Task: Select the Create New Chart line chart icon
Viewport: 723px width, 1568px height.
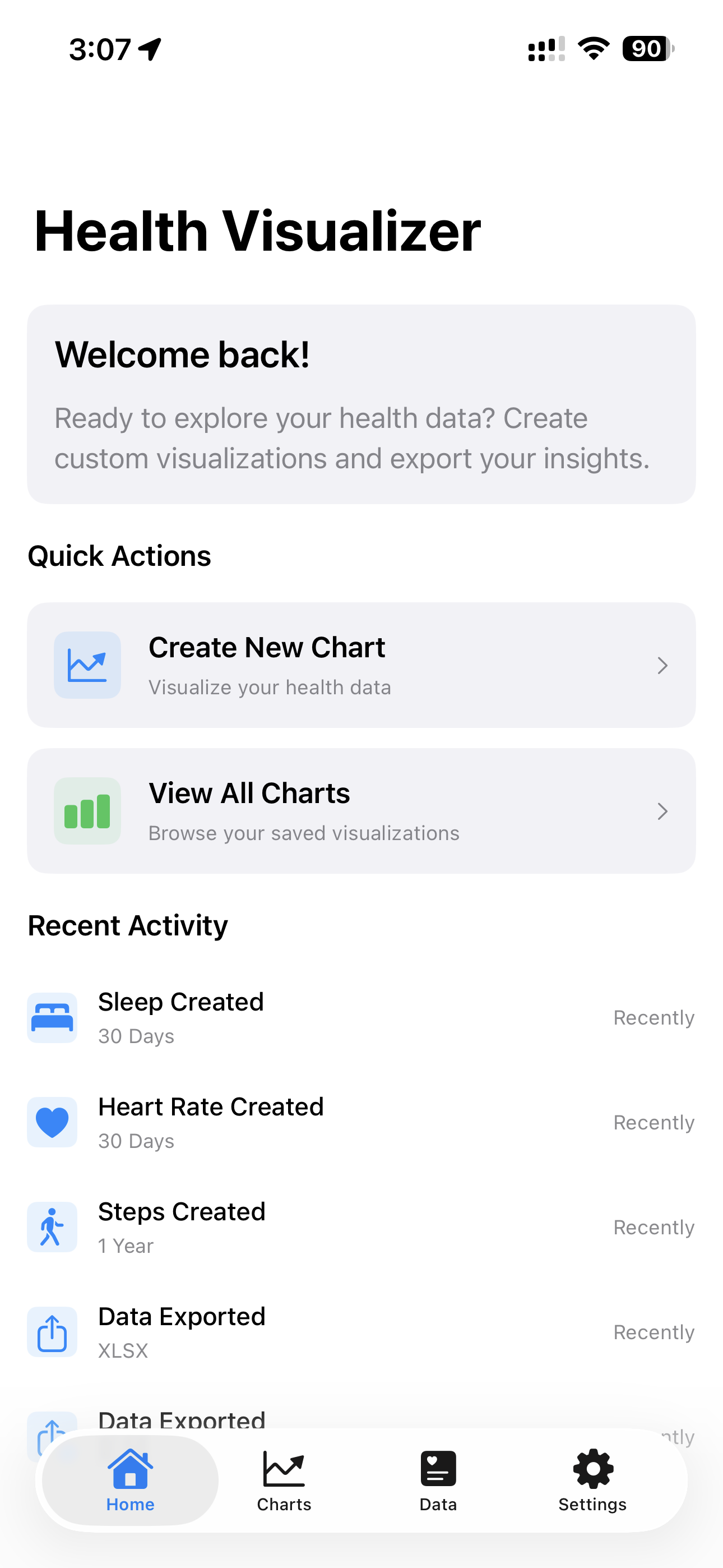Action: coord(87,665)
